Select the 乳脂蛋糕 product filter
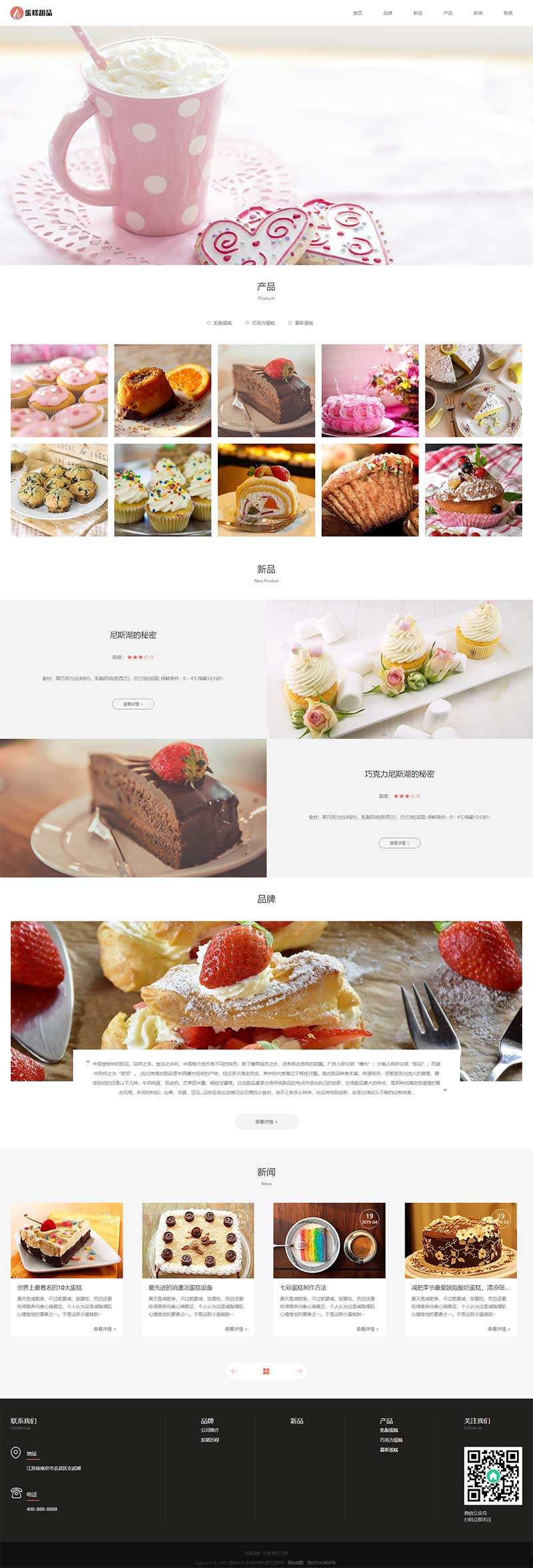The image size is (533, 1568). 221,323
